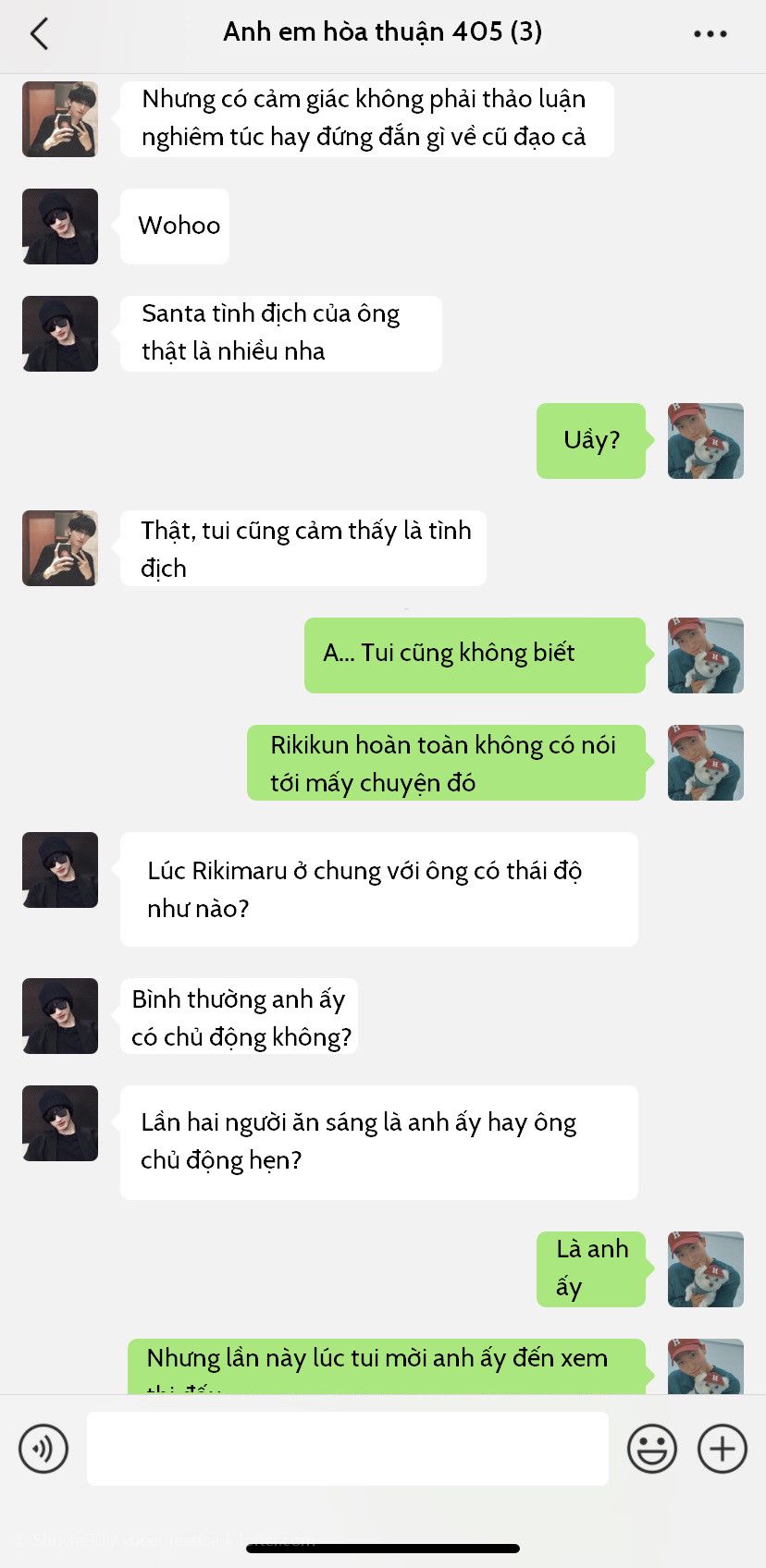Switch to voice message input
The image size is (766, 1568).
(x=43, y=1448)
